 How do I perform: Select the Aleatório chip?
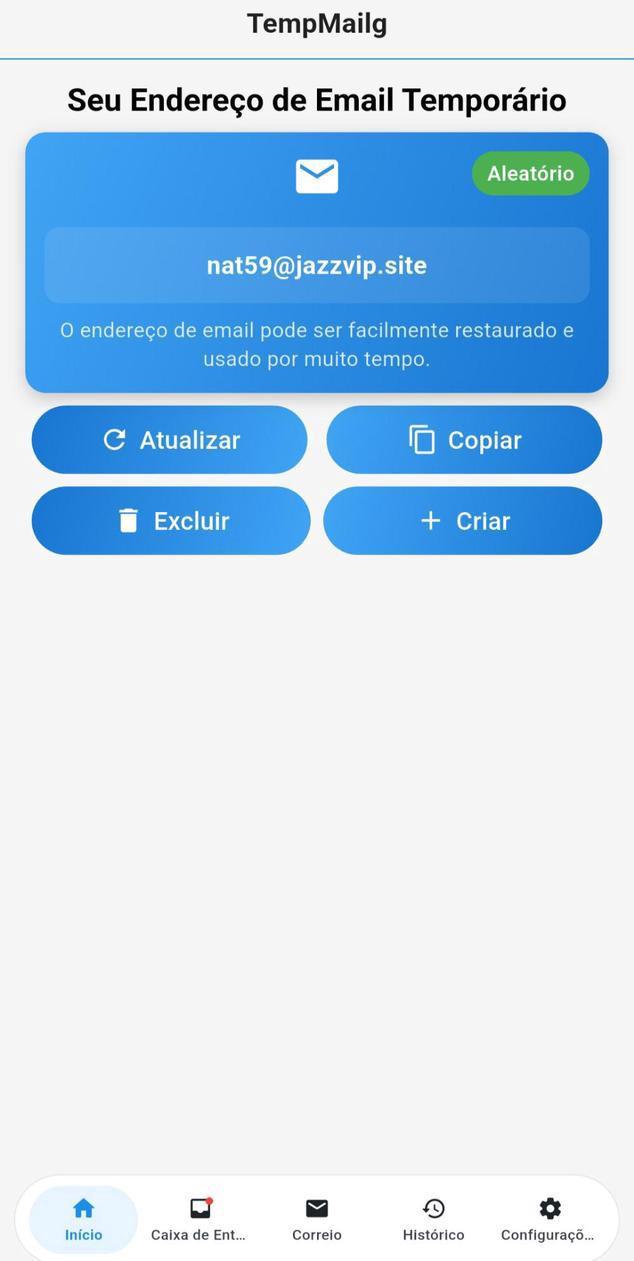(530, 173)
